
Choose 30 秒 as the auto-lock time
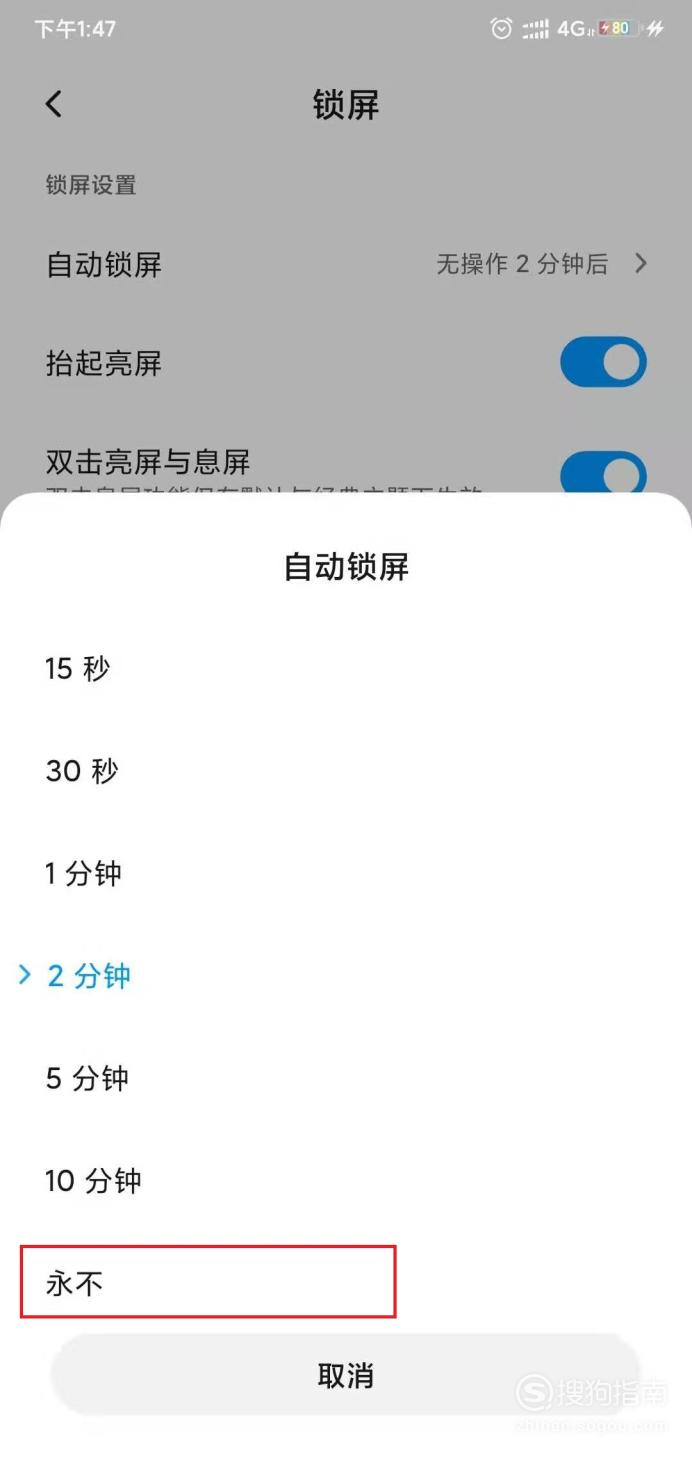click(x=82, y=771)
